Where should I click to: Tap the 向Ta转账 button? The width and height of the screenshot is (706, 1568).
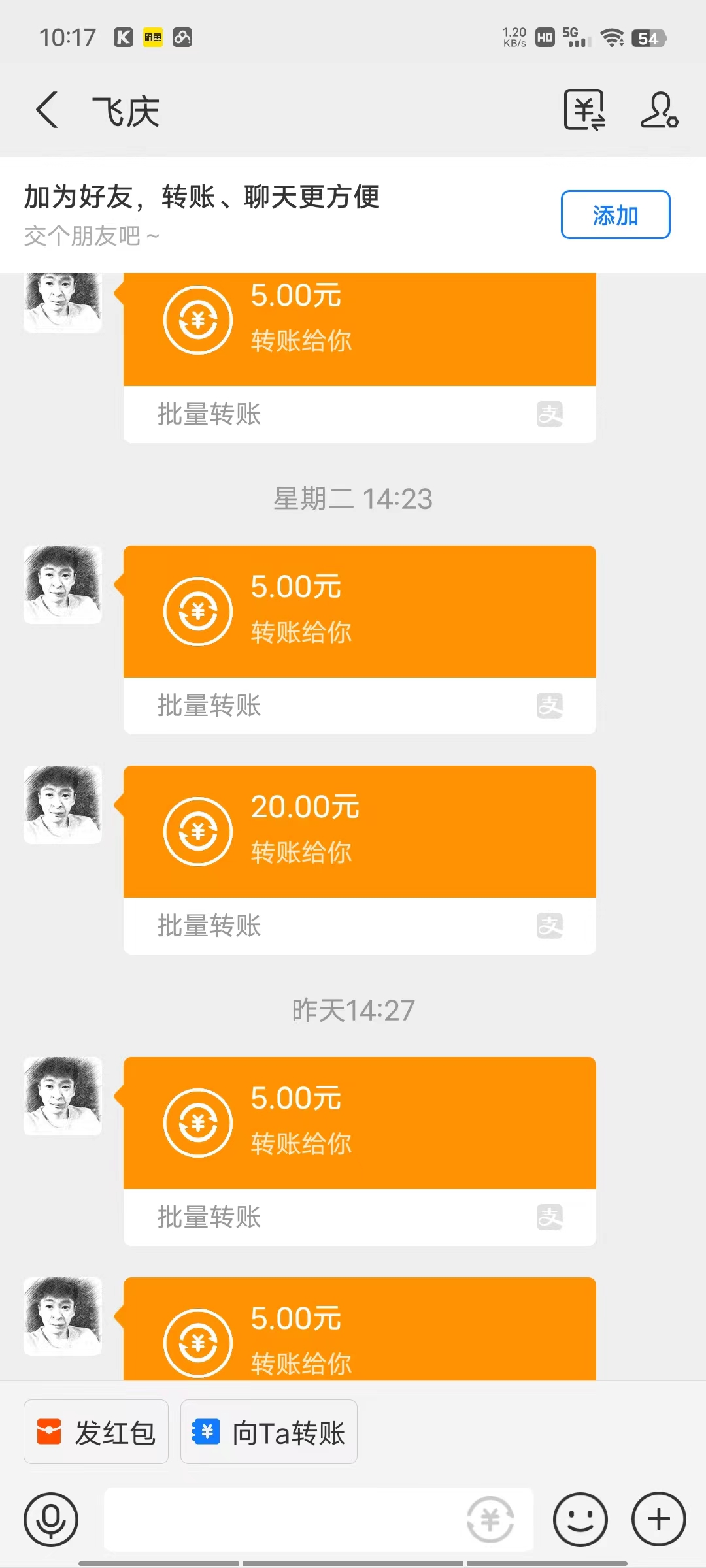pos(269,1431)
